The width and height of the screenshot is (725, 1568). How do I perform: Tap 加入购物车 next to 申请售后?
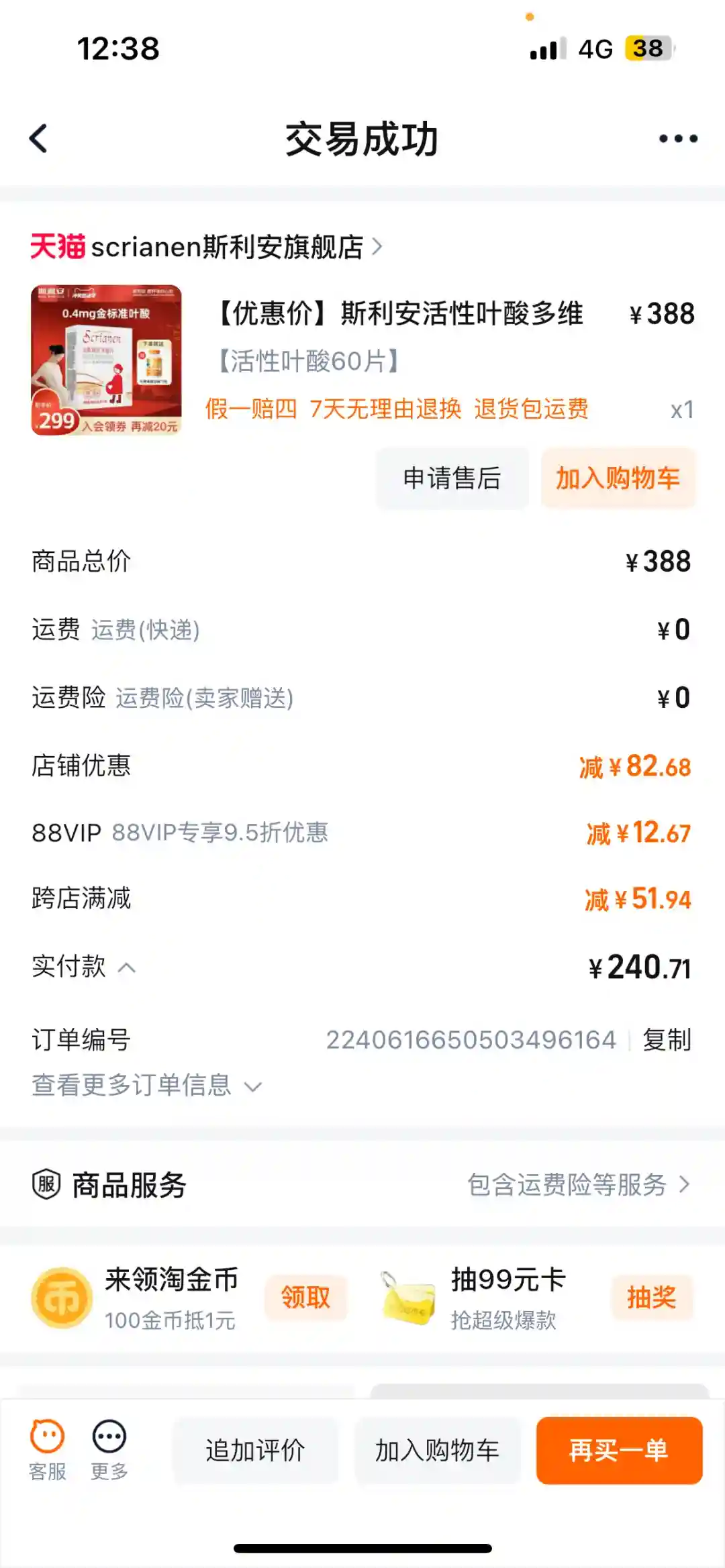(618, 478)
